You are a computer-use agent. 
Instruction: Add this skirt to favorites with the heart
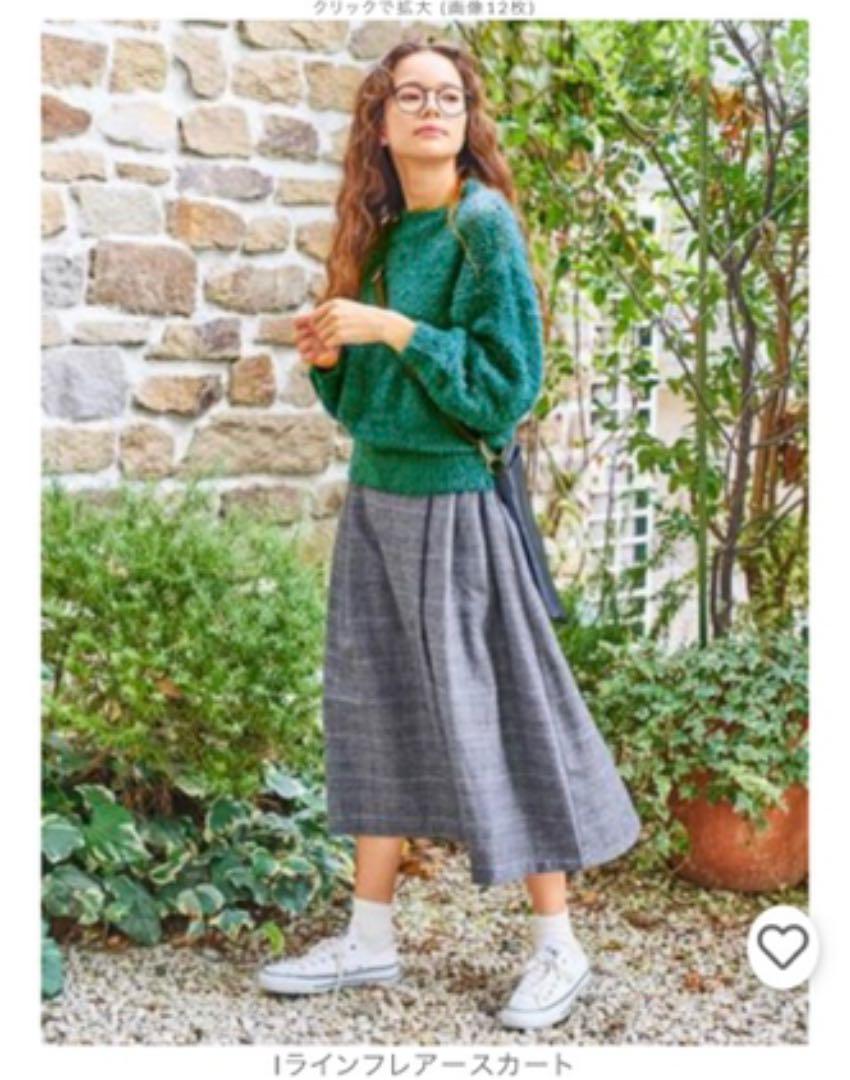782,945
